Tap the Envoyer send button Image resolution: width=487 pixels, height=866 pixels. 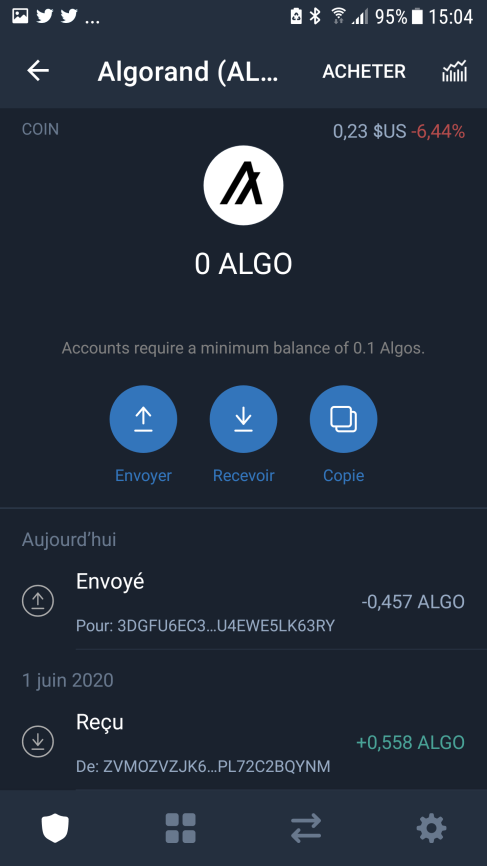point(143,419)
